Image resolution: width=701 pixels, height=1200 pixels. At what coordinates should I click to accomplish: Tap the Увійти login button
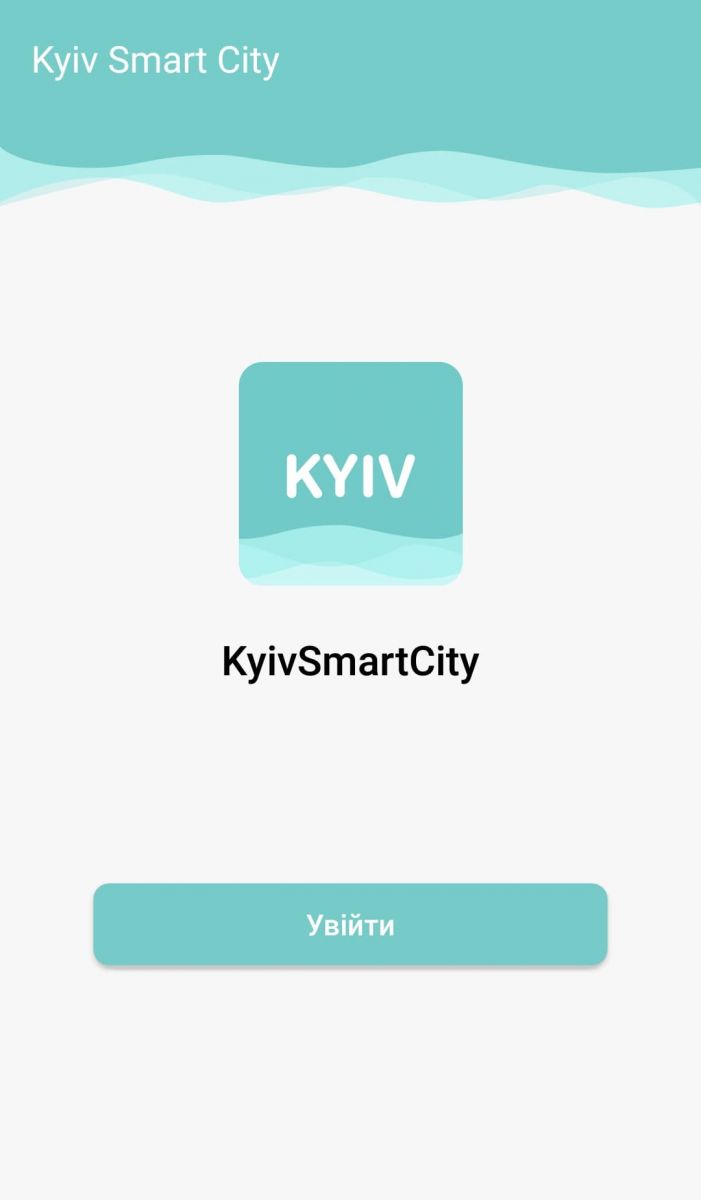[350, 924]
